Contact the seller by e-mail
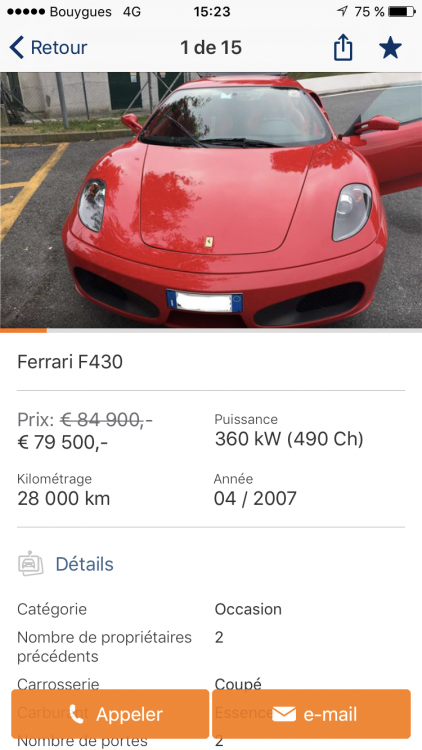The image size is (422, 750). coord(311,714)
